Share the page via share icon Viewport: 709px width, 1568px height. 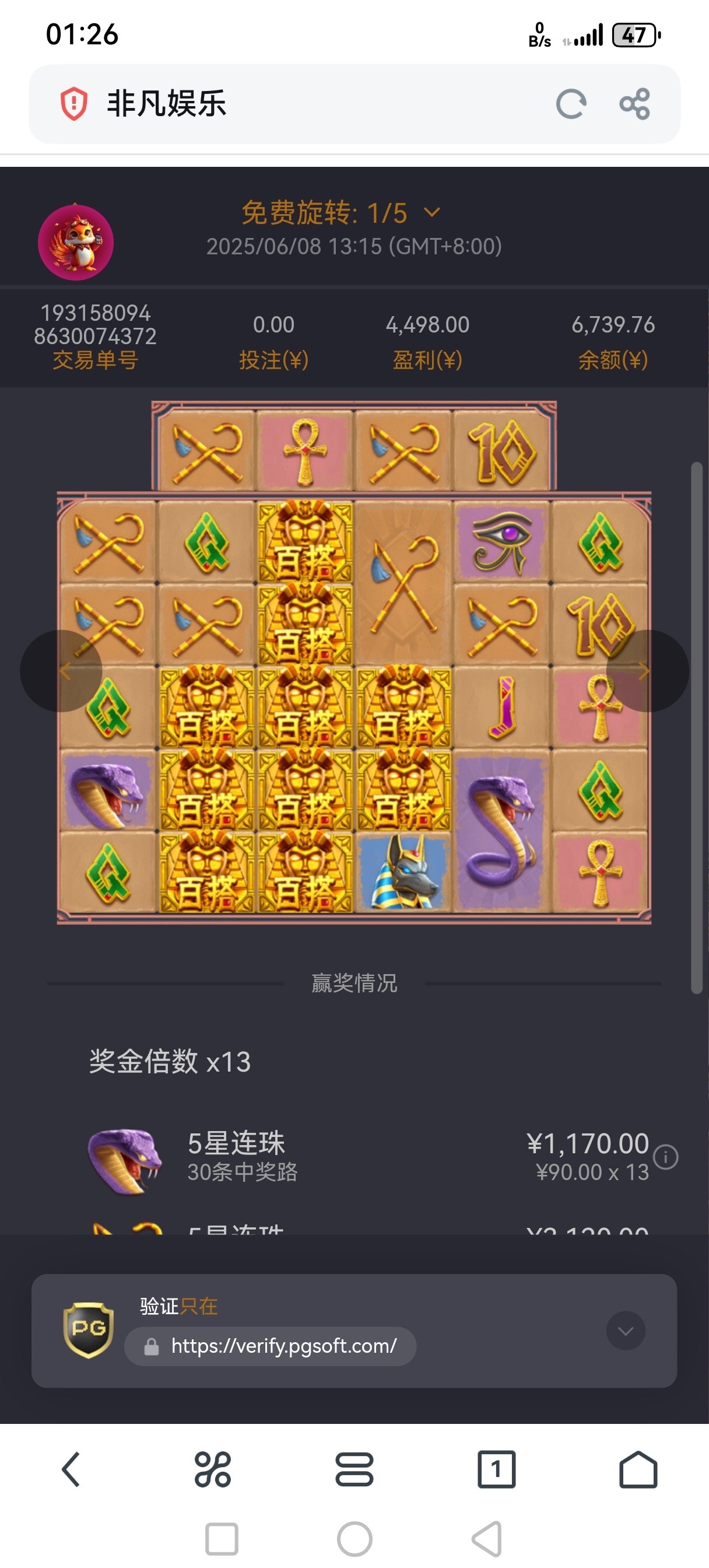coord(635,104)
